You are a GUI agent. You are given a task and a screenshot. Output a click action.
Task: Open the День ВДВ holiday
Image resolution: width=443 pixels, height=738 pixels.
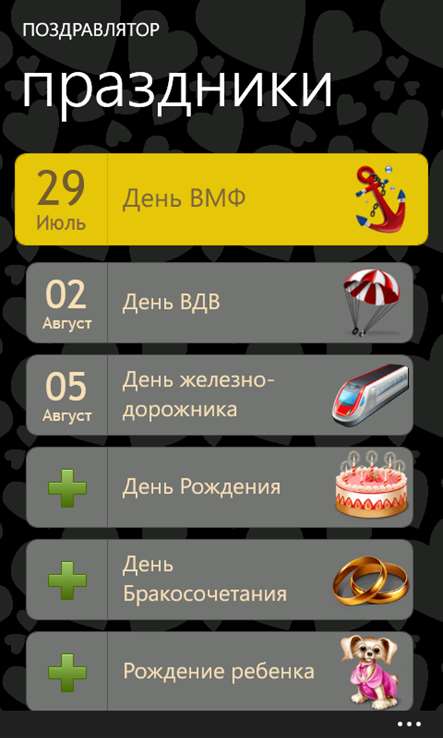(x=219, y=303)
